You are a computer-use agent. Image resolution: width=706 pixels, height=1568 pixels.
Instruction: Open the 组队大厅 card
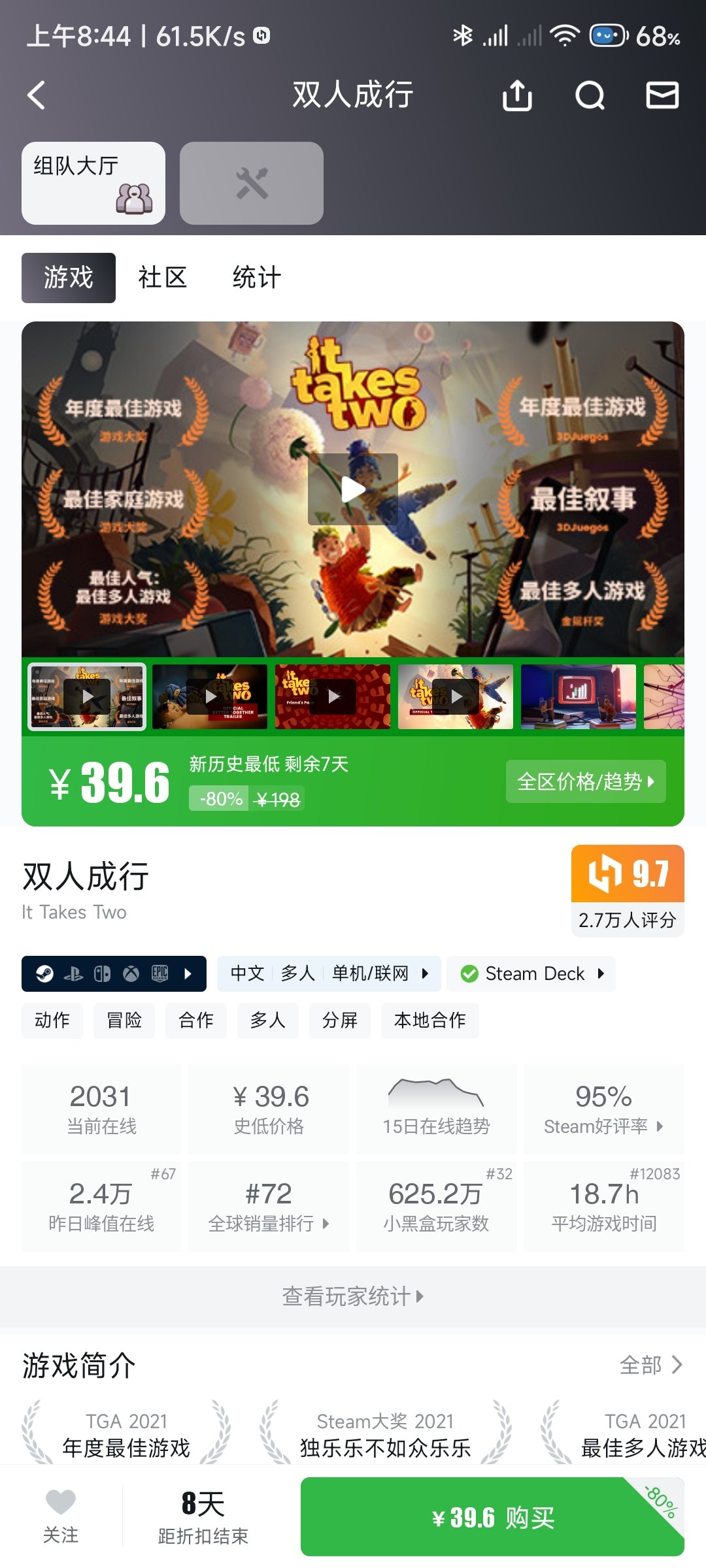(93, 183)
